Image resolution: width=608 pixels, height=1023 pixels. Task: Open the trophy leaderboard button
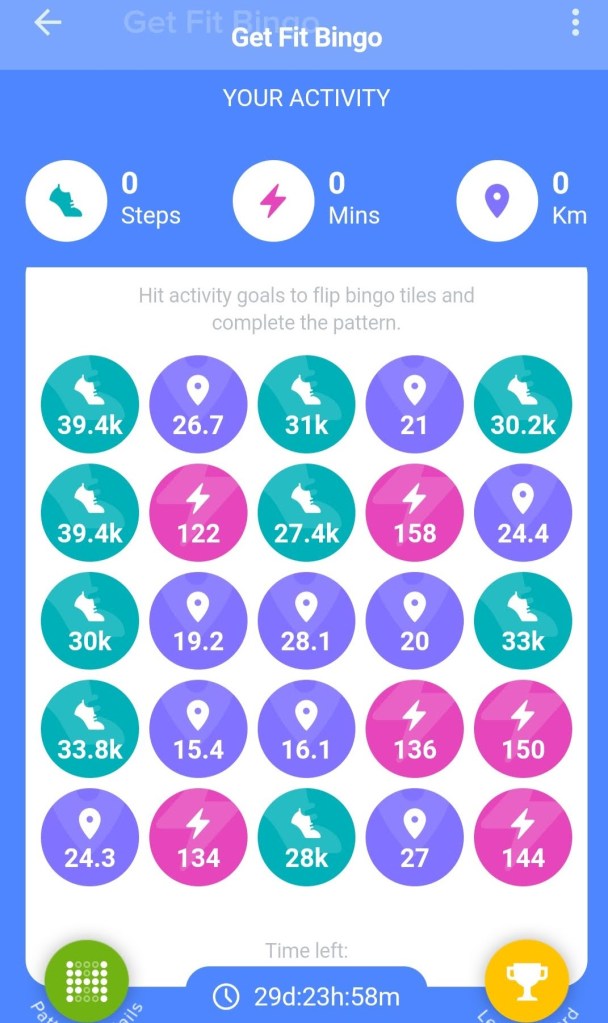point(526,981)
